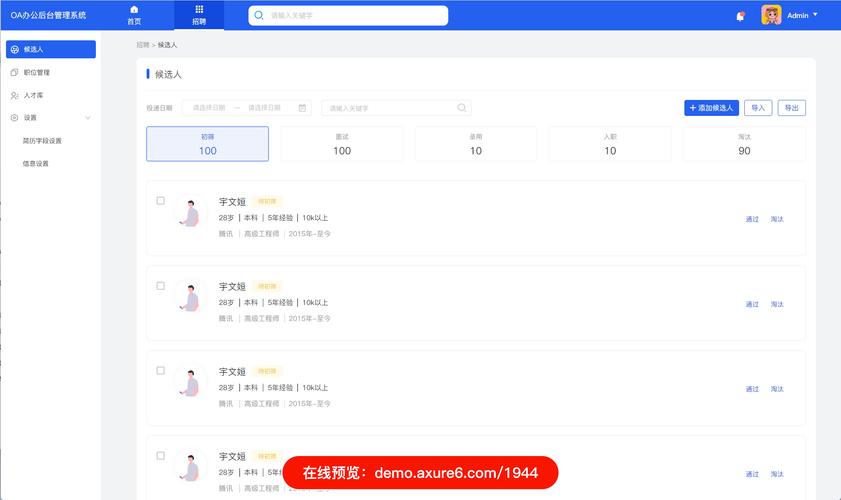
Task: Select the 初筛 stage tab
Action: (x=207, y=144)
